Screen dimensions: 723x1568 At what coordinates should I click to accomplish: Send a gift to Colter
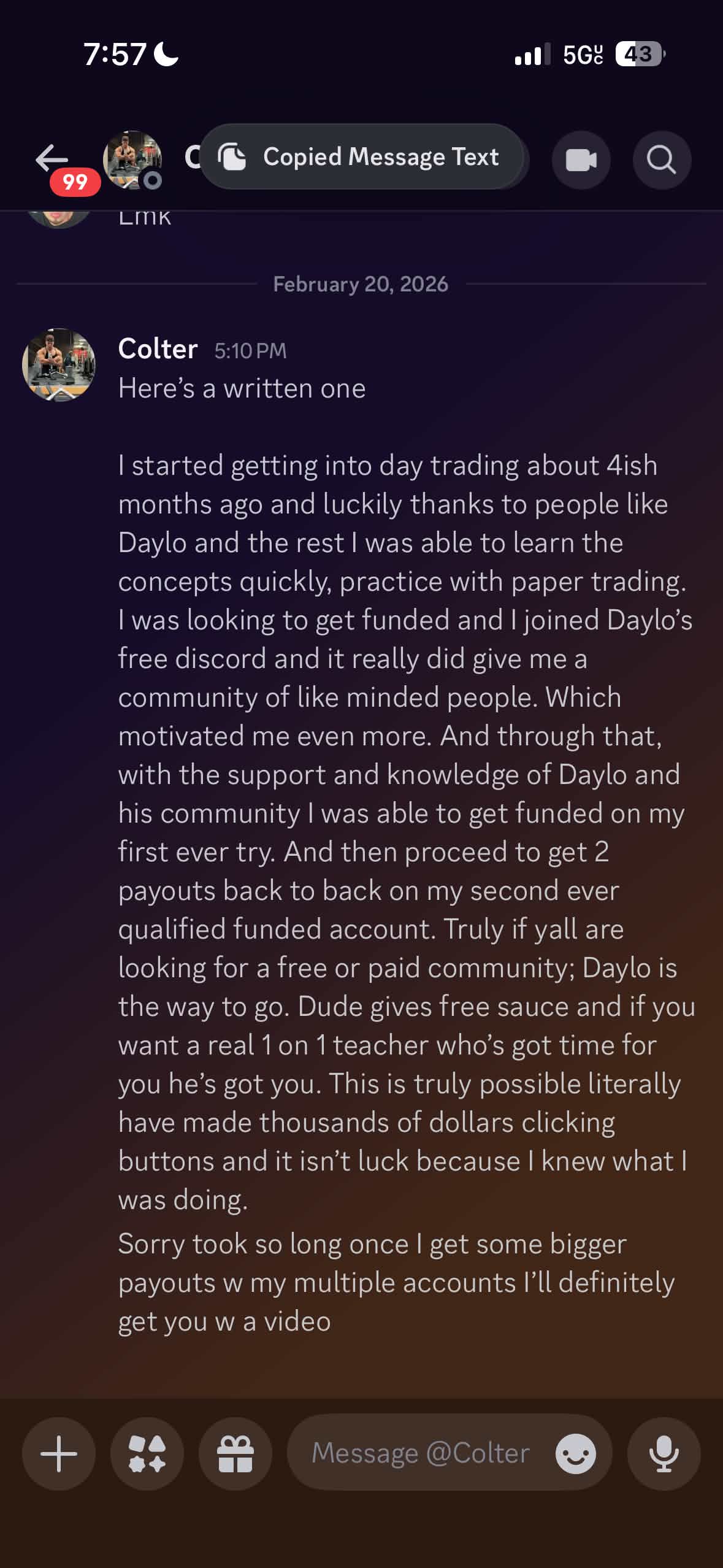point(235,1453)
